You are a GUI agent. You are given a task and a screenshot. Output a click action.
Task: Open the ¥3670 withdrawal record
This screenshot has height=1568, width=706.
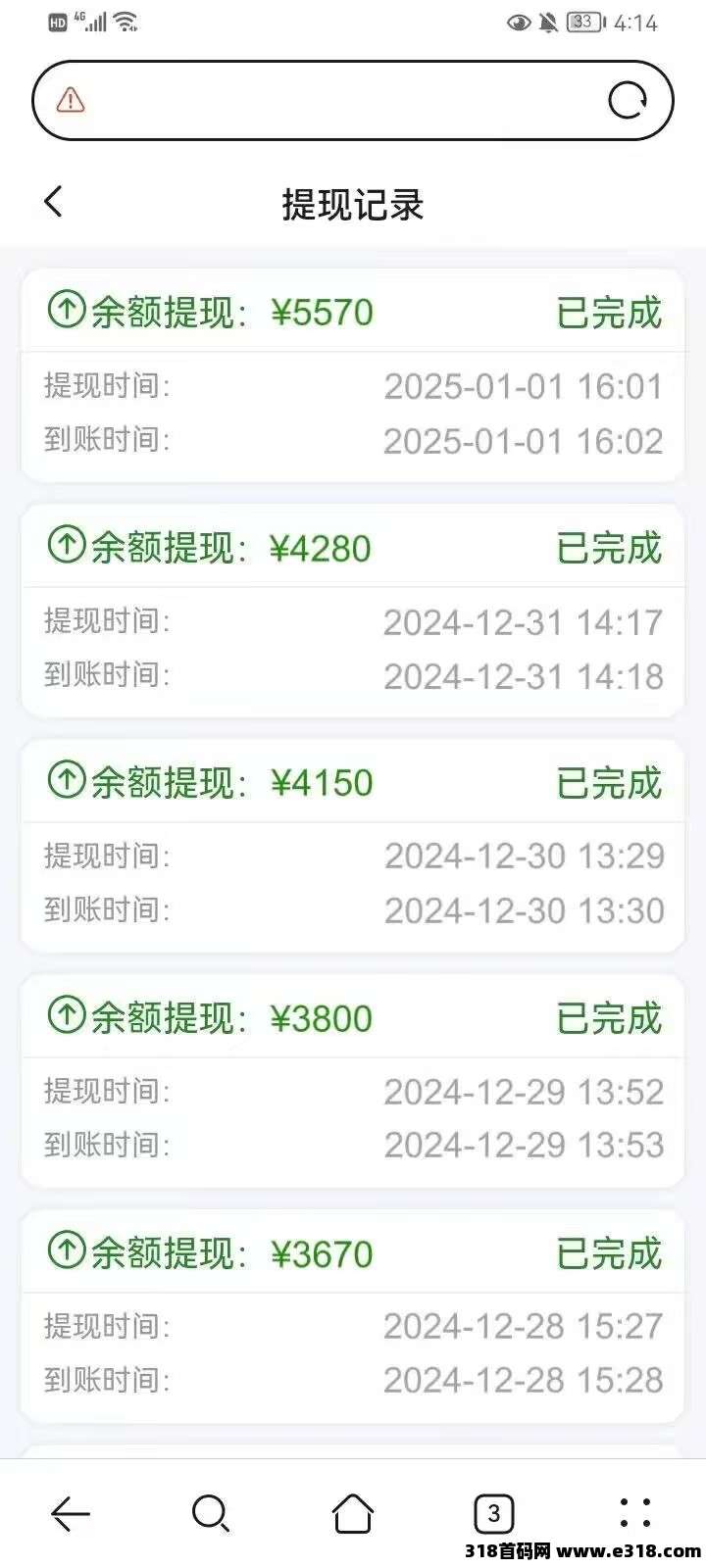[353, 1316]
